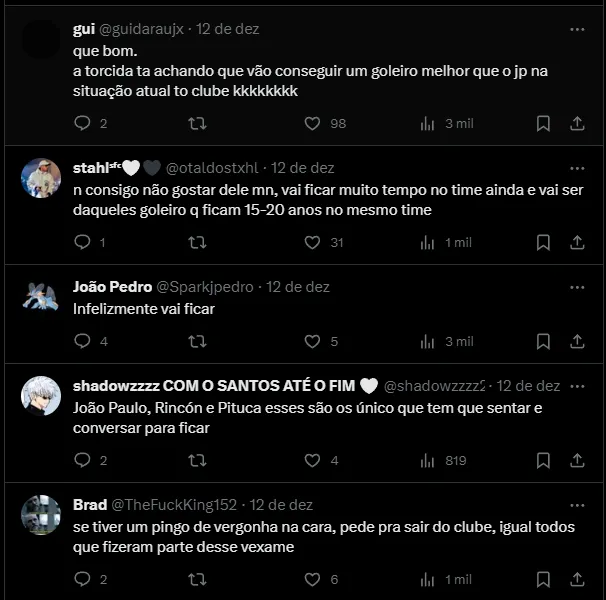Repost Brad's tweet
This screenshot has height=600, width=606.
(198, 579)
